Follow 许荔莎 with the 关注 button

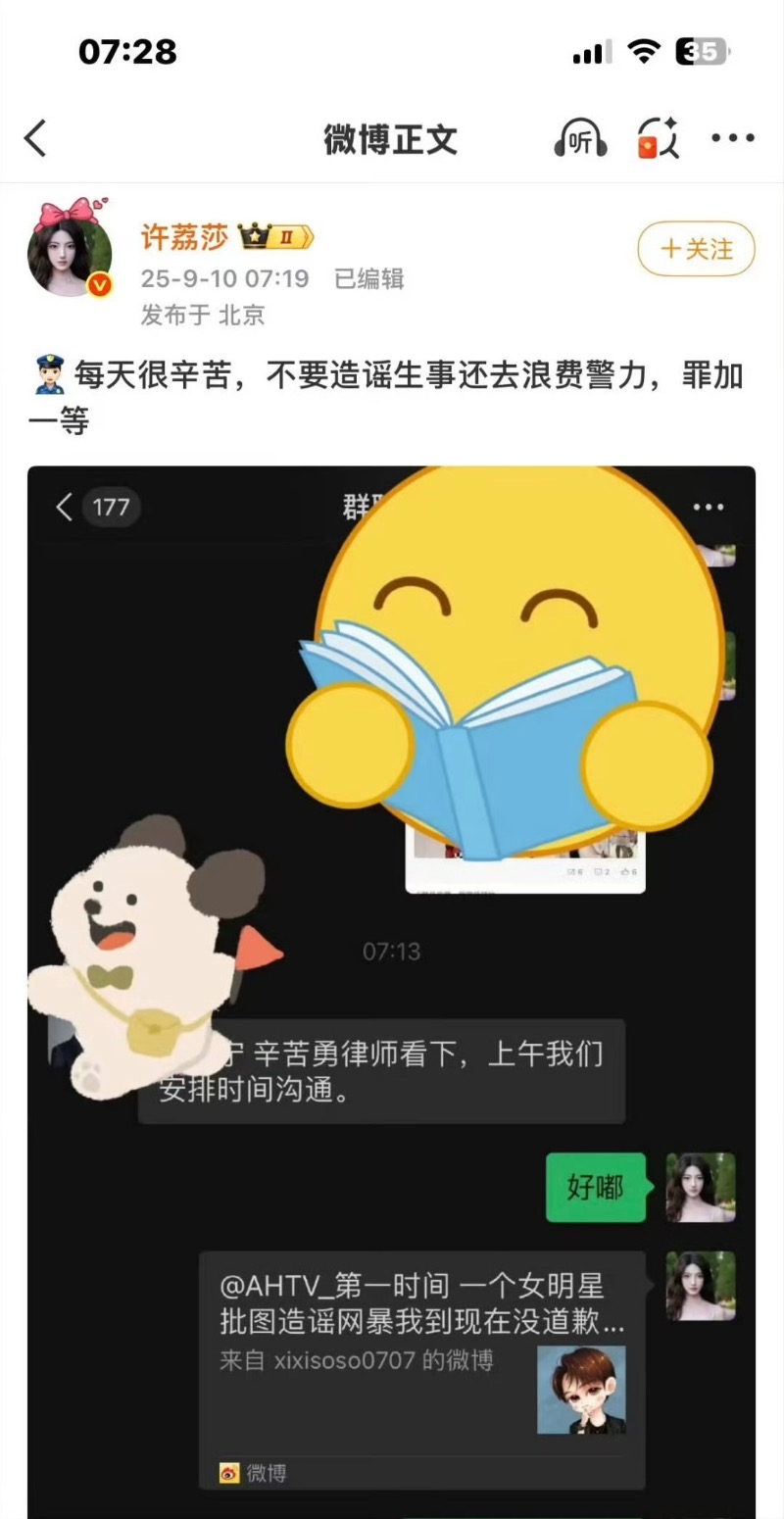pyautogui.click(x=696, y=250)
